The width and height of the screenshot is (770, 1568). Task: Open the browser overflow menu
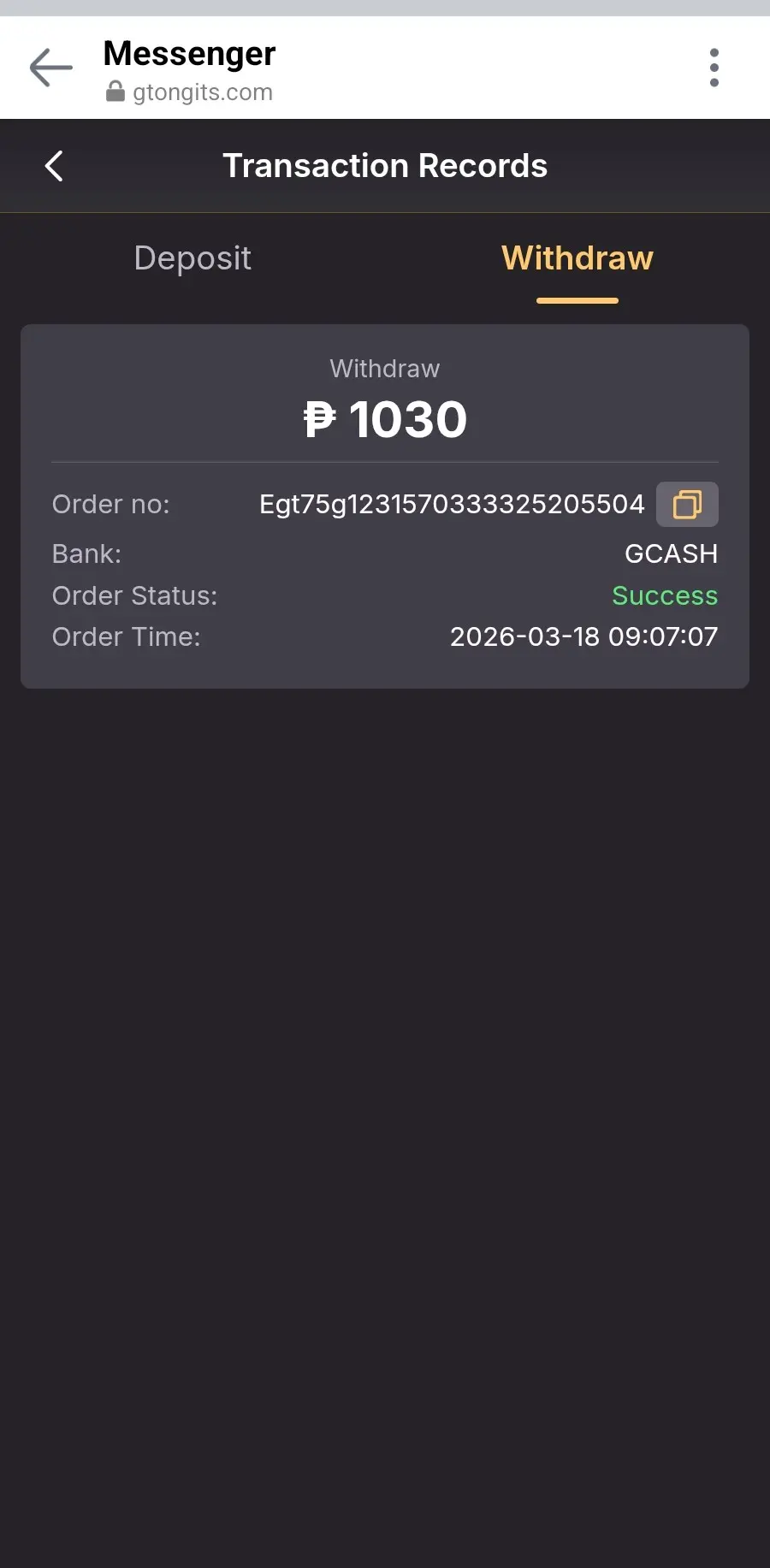[714, 68]
